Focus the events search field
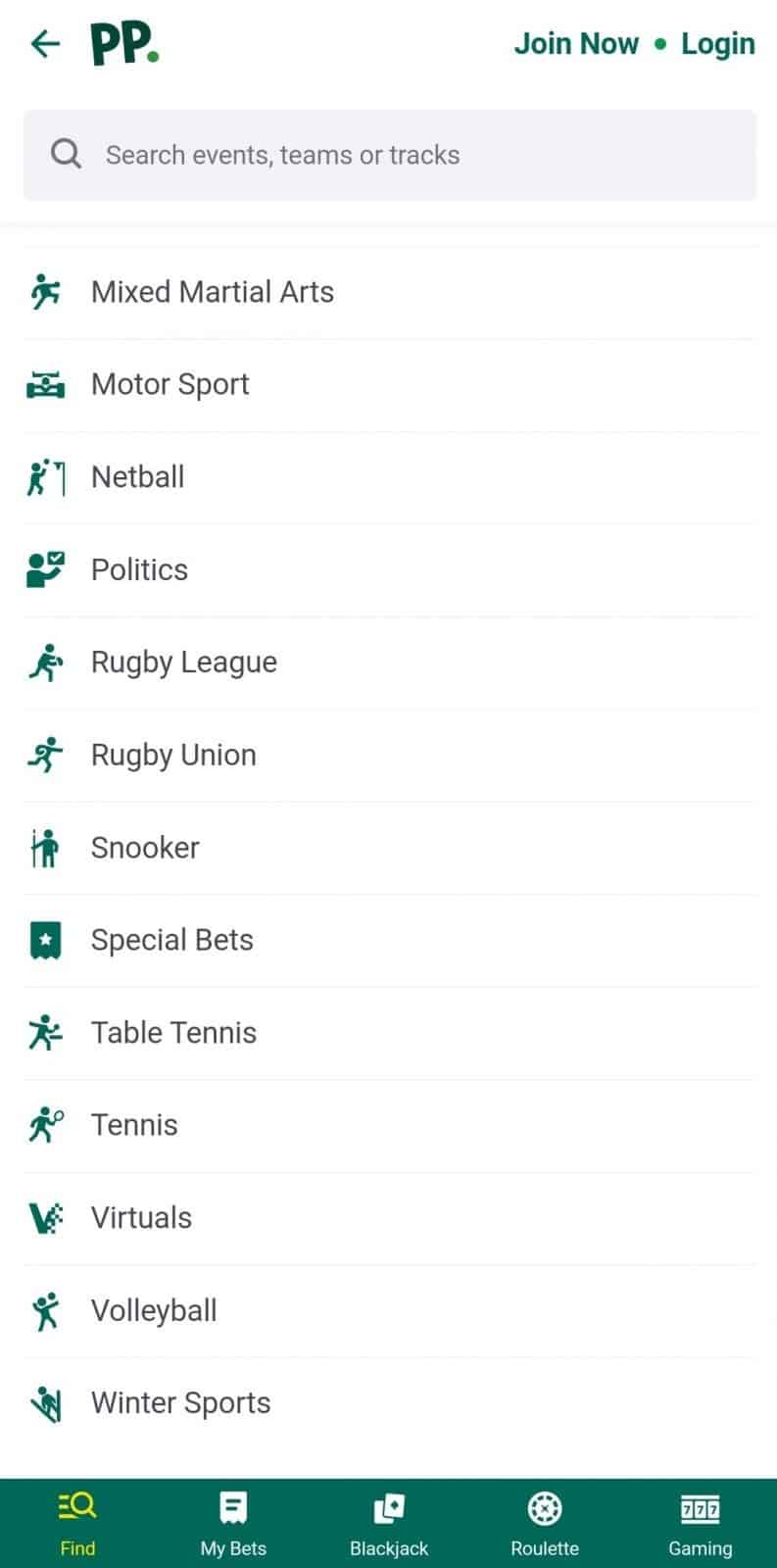 pos(390,155)
